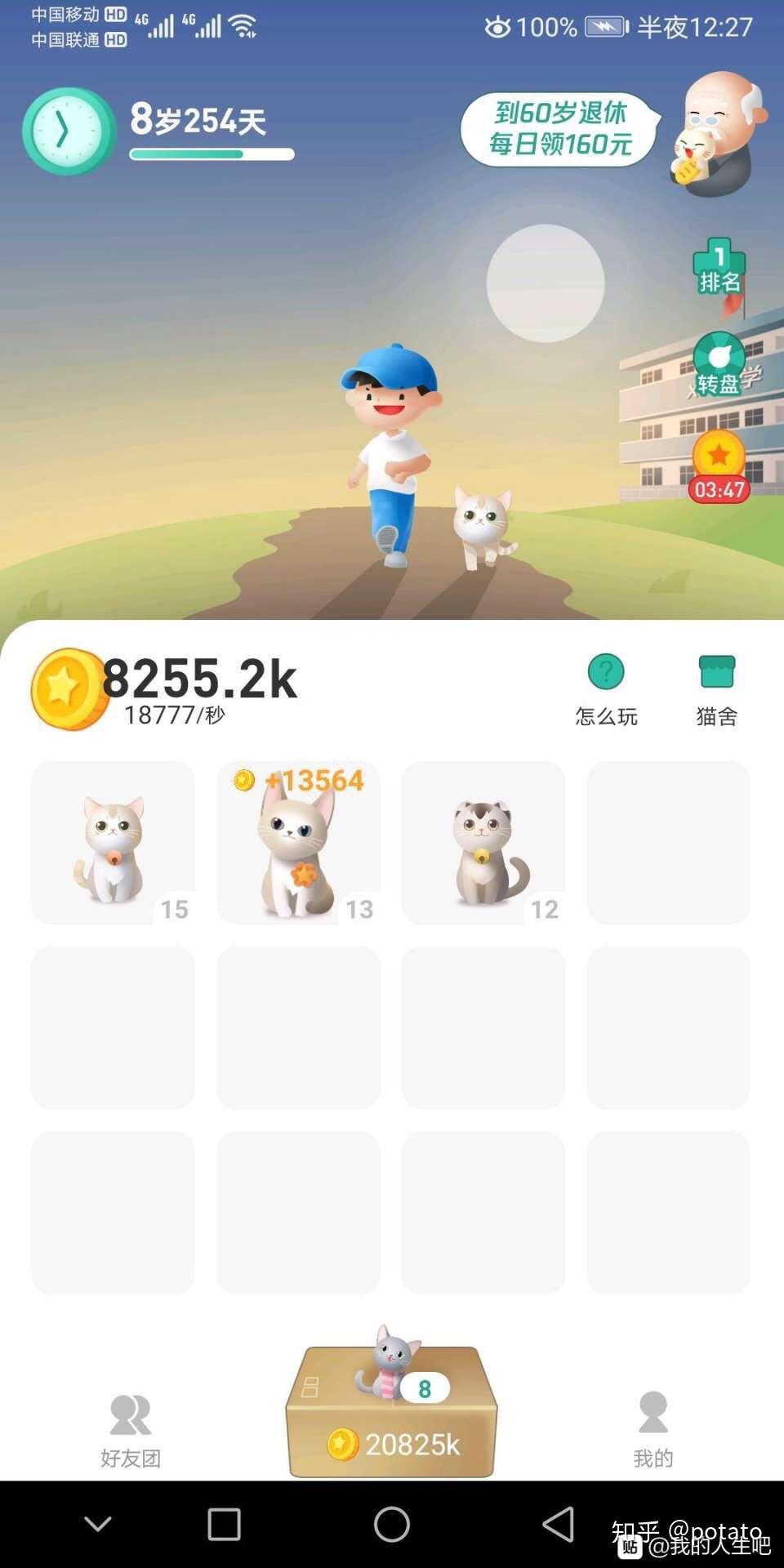Select the level 15 cat
Image resolution: width=784 pixels, height=1568 pixels.
pos(114,843)
